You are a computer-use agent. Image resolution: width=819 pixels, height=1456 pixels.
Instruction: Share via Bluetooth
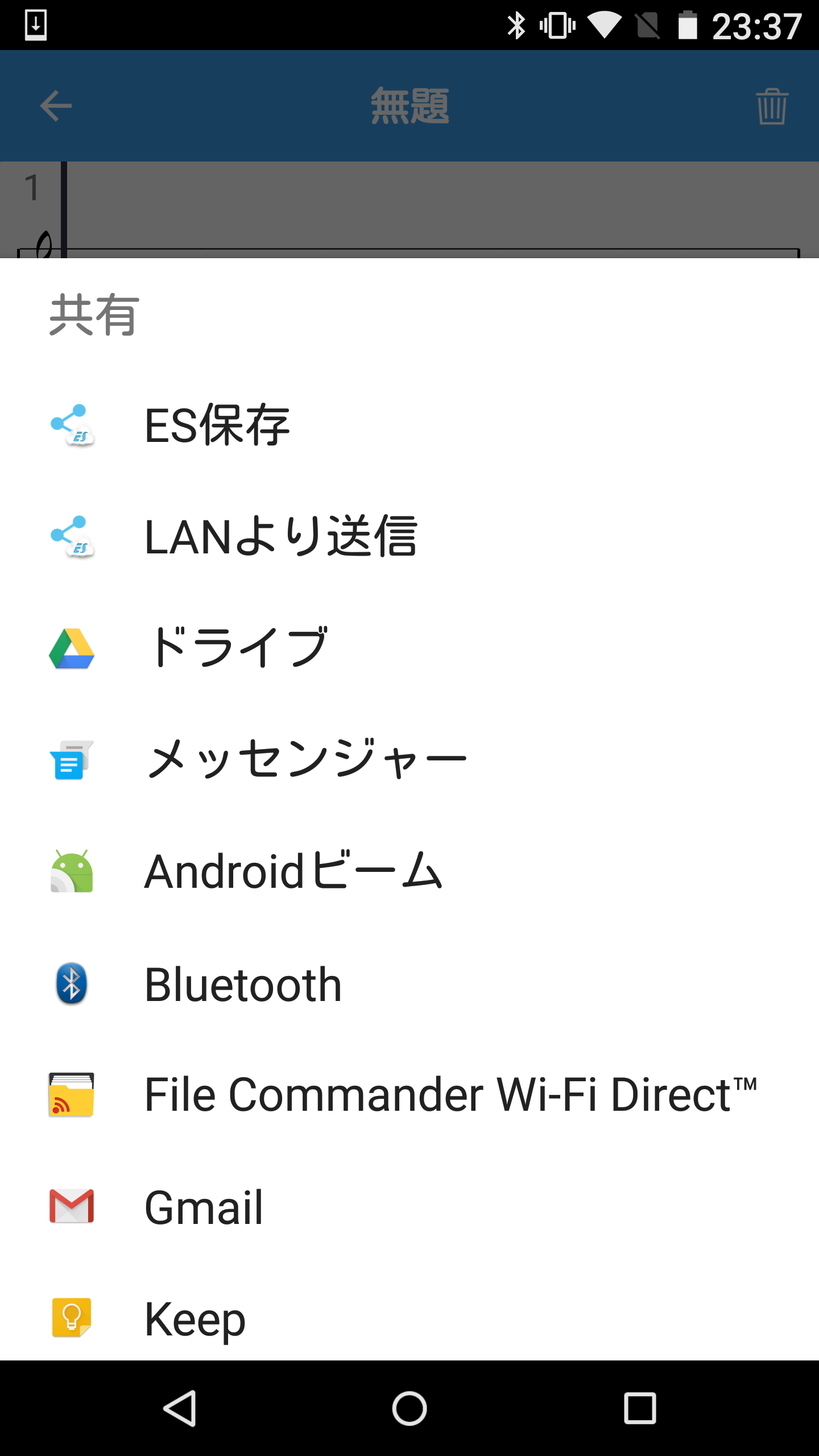409,983
